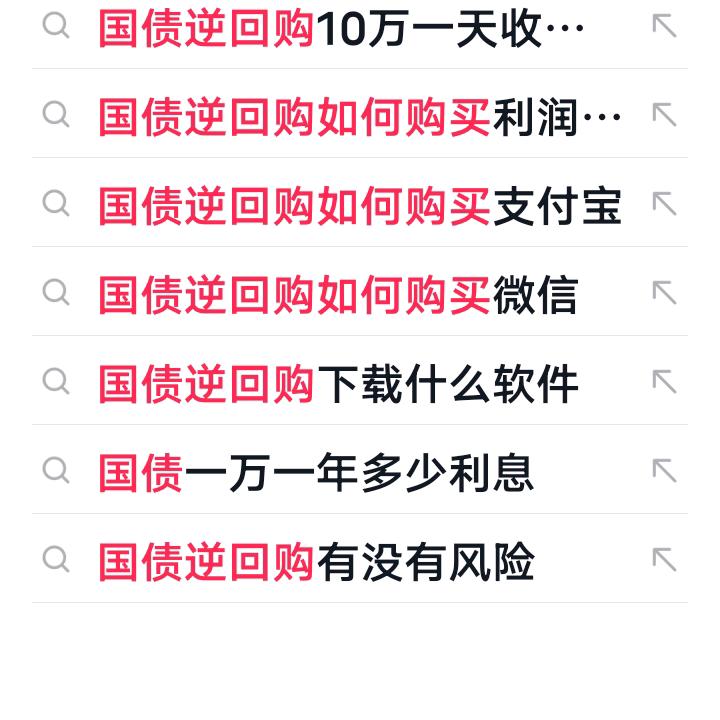Tap the fill-in arrow next to 国债逆回购如何购买支付宝

[664, 204]
